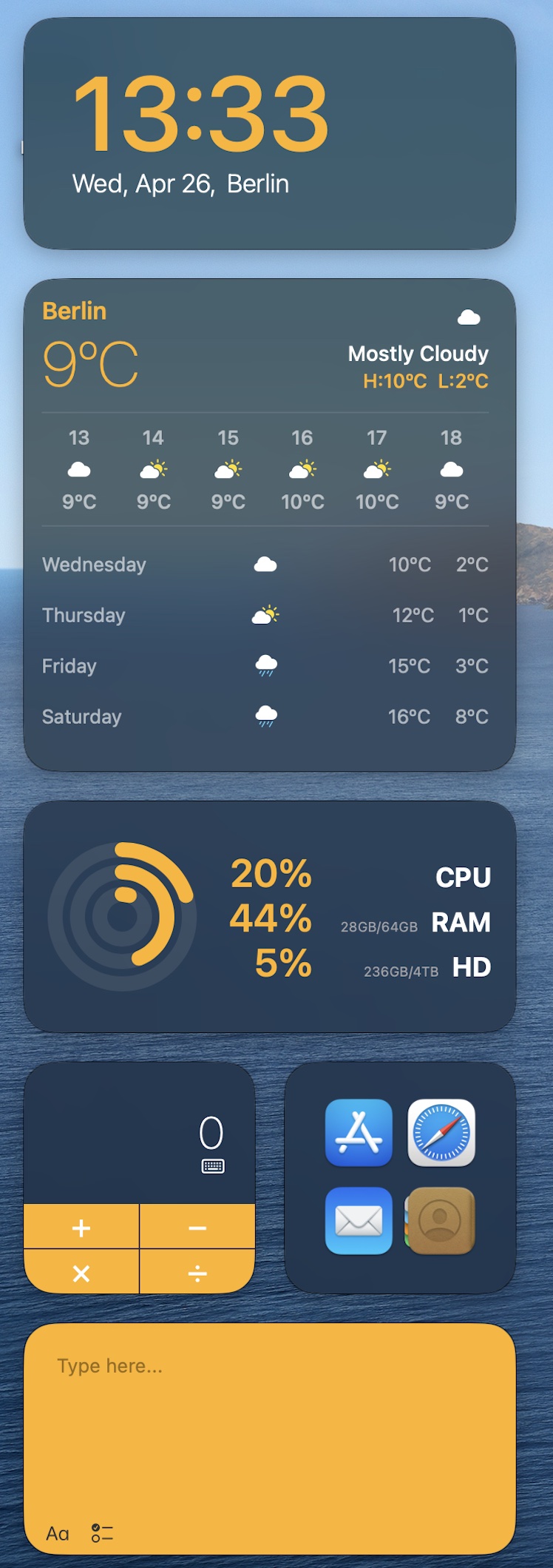Image resolution: width=553 pixels, height=1568 pixels.
Task: Open the Contacts app
Action: (x=441, y=1221)
